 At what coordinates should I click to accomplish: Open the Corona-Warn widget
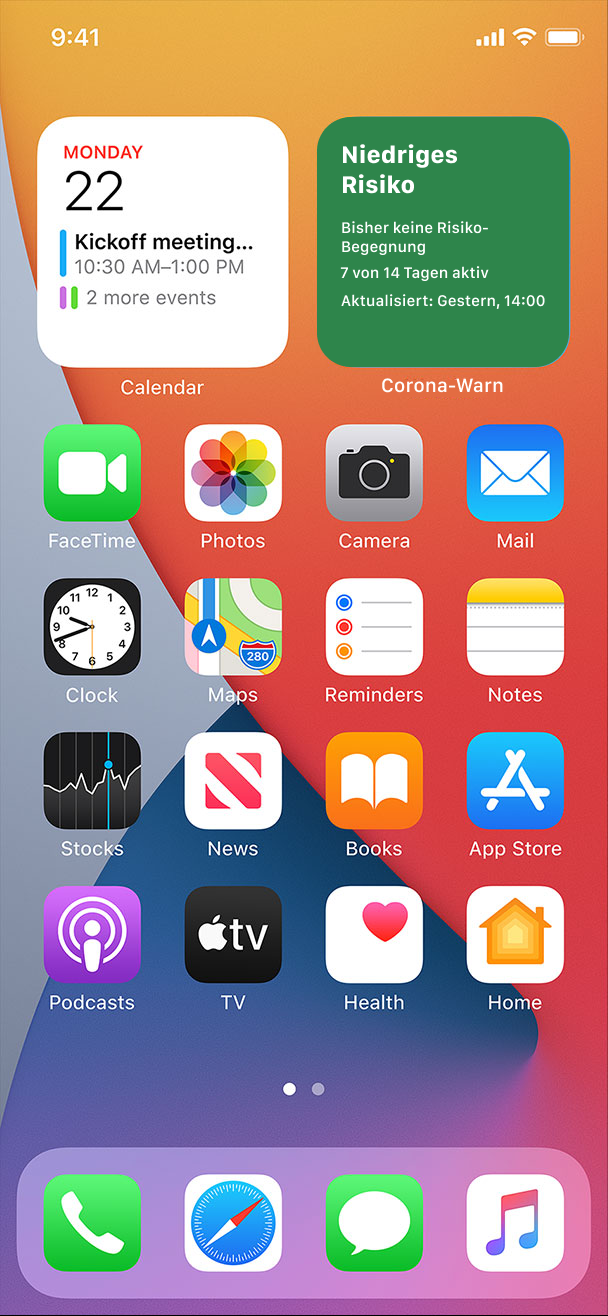coord(444,242)
